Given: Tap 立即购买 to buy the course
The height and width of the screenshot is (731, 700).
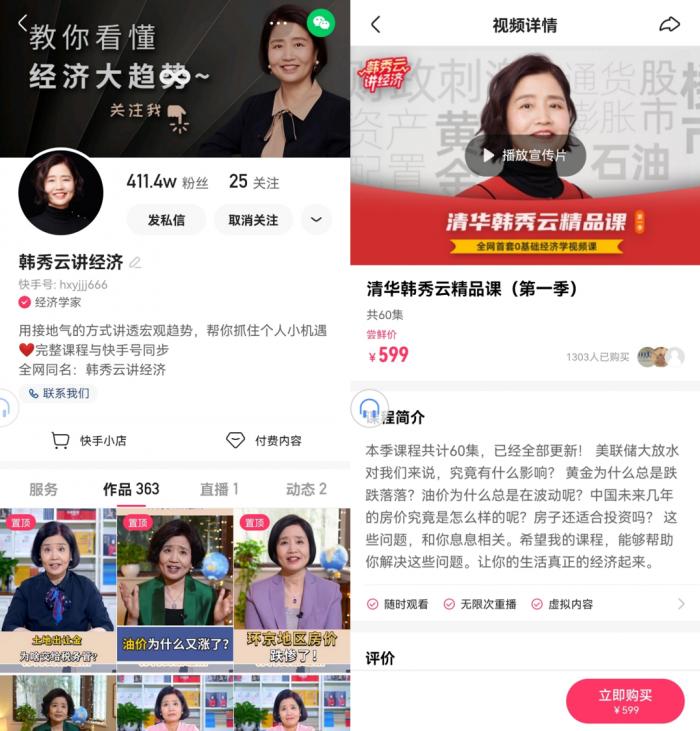Looking at the screenshot, I should point(625,700).
